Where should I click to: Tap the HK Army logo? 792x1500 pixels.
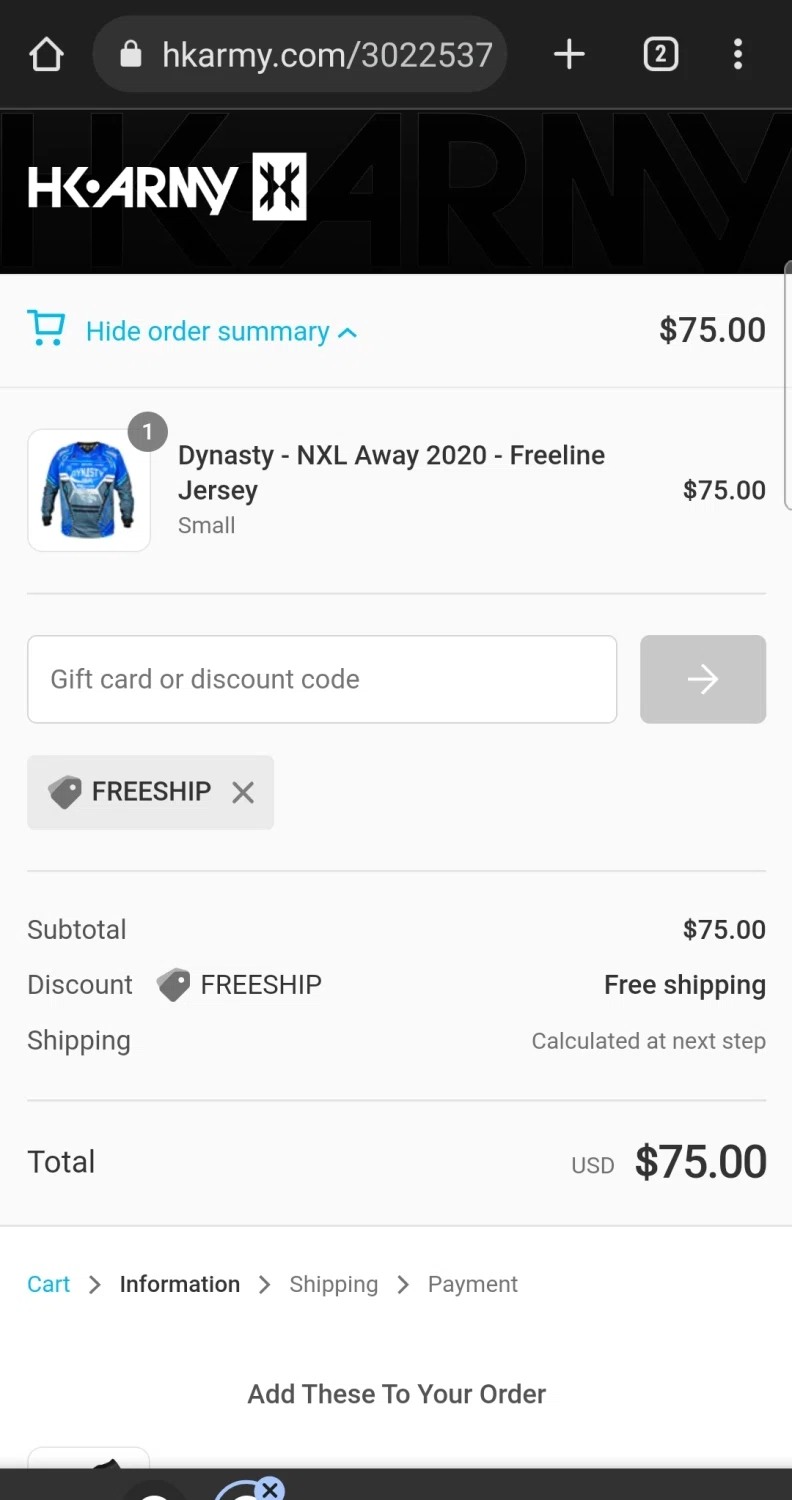167,187
